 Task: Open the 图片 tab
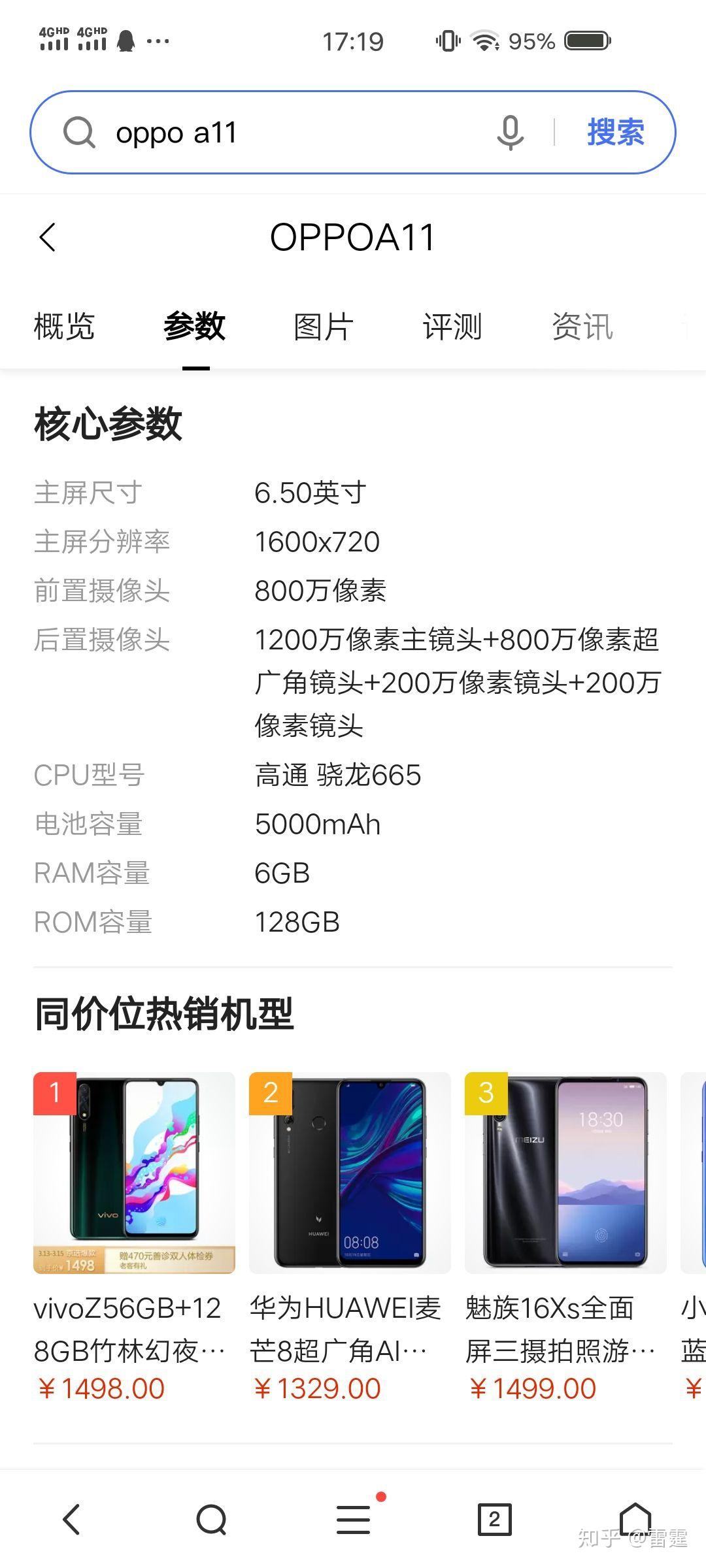point(324,327)
